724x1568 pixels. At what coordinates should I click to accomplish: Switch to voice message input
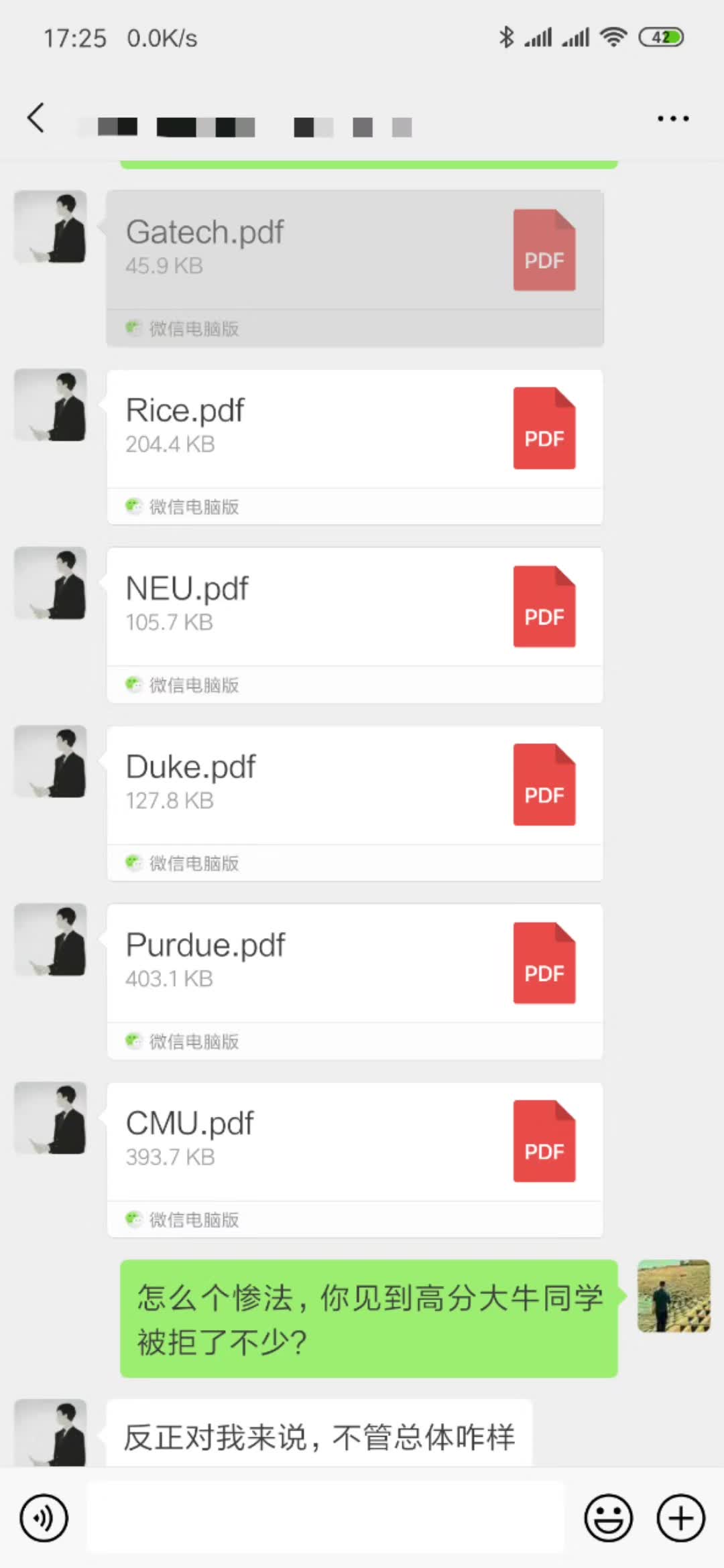click(44, 1518)
